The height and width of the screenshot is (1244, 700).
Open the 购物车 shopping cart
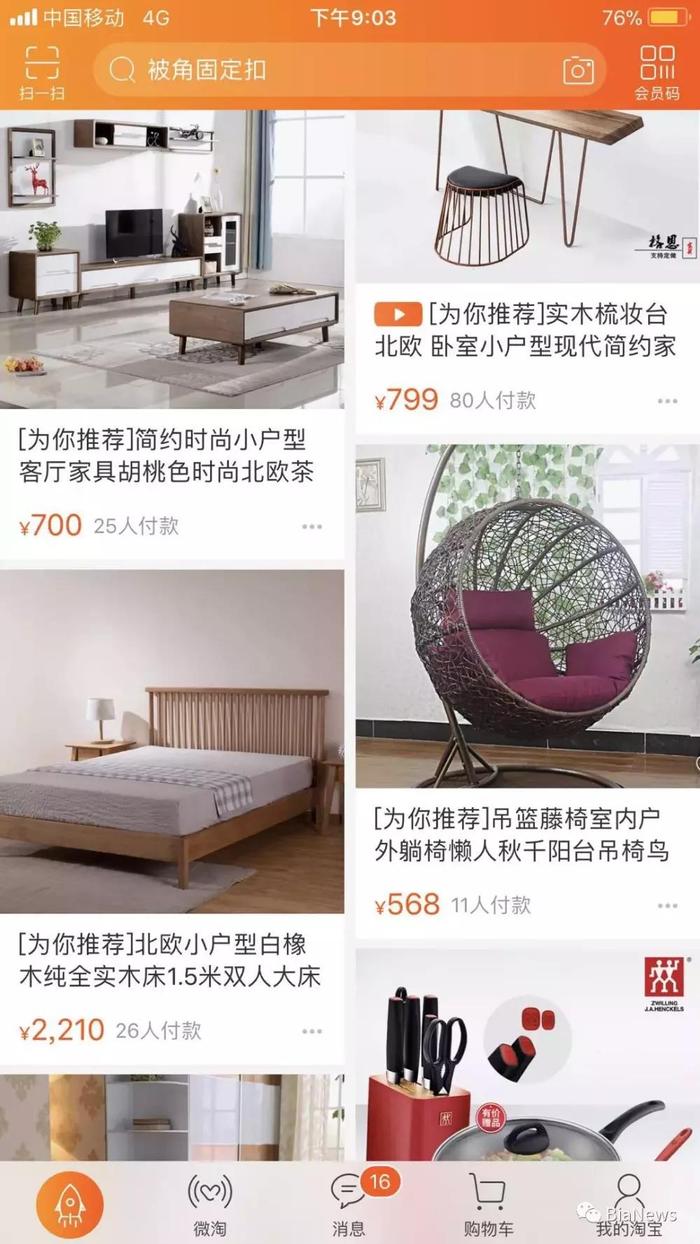[x=487, y=1205]
